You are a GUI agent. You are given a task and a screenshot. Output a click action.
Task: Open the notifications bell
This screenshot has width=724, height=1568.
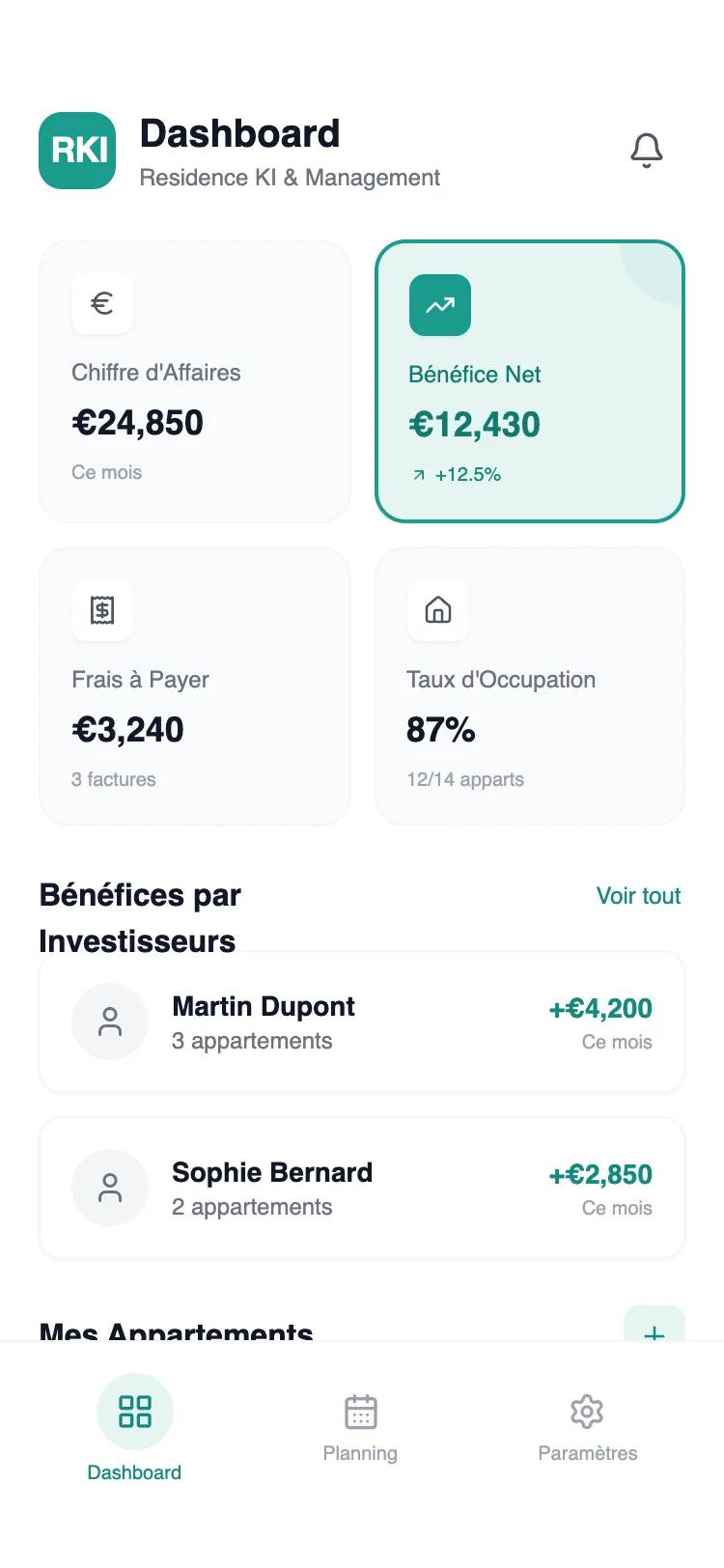coord(646,150)
